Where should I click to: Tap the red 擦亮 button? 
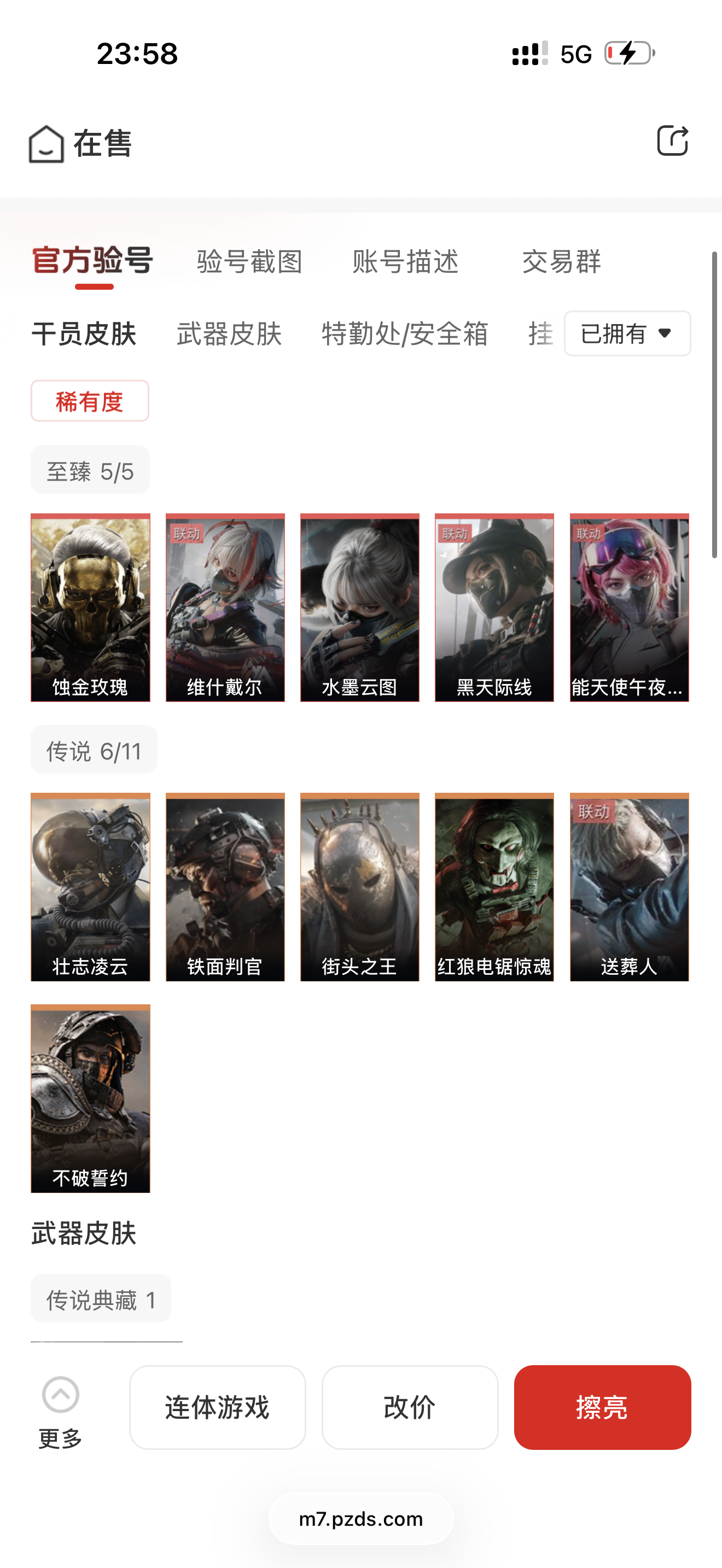coord(602,1407)
